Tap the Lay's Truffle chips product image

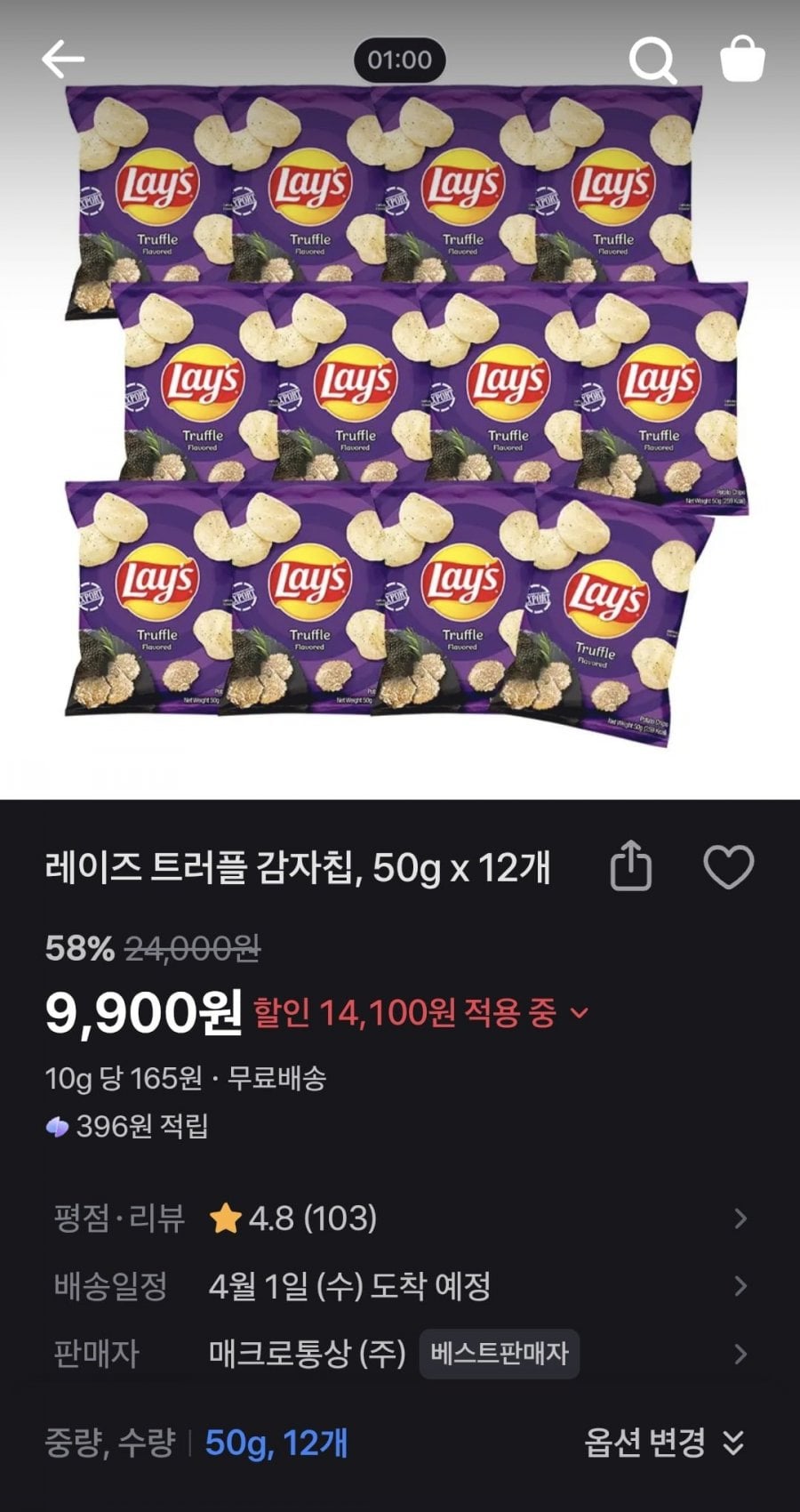click(400, 418)
